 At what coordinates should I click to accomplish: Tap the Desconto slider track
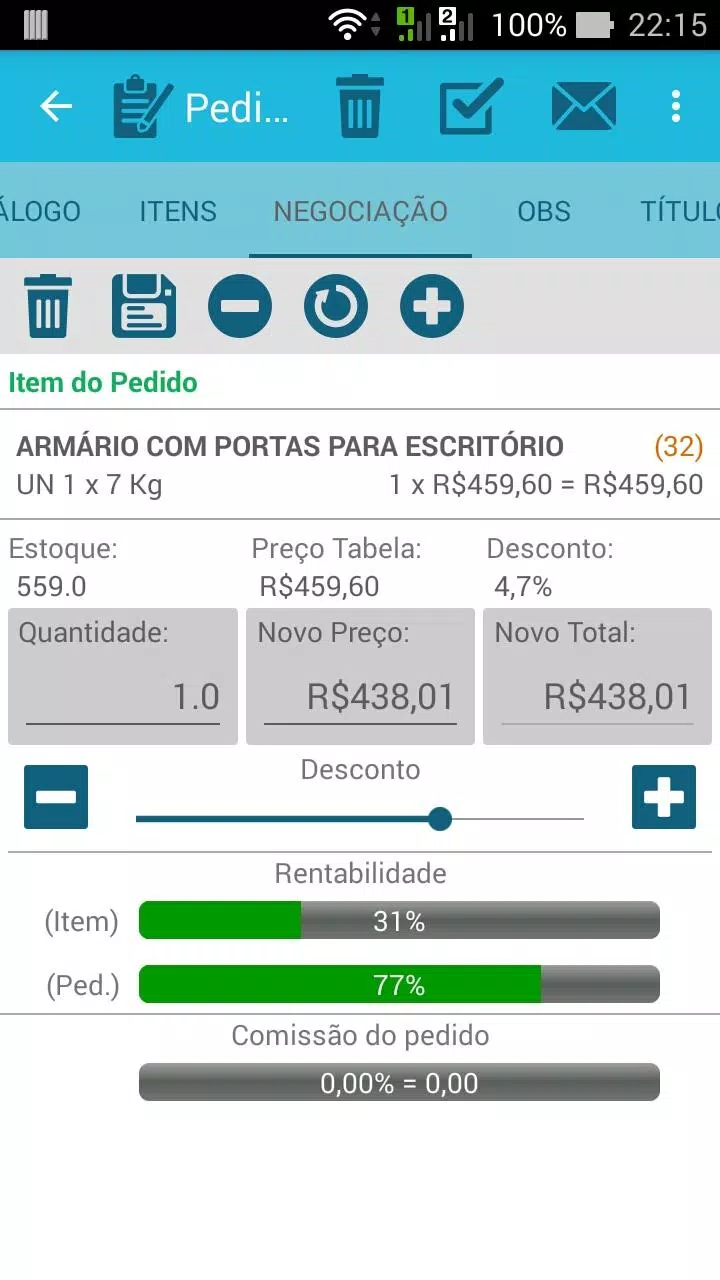click(x=360, y=819)
